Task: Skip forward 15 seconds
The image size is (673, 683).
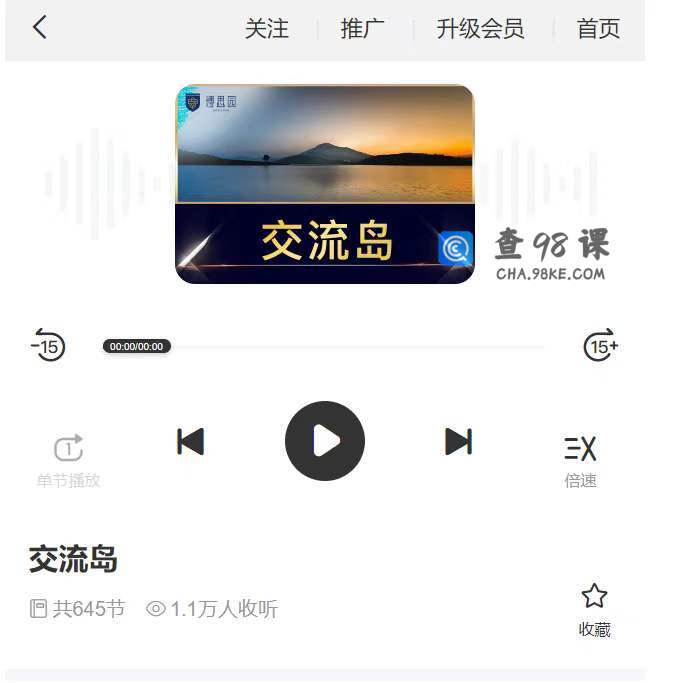Action: coord(600,345)
